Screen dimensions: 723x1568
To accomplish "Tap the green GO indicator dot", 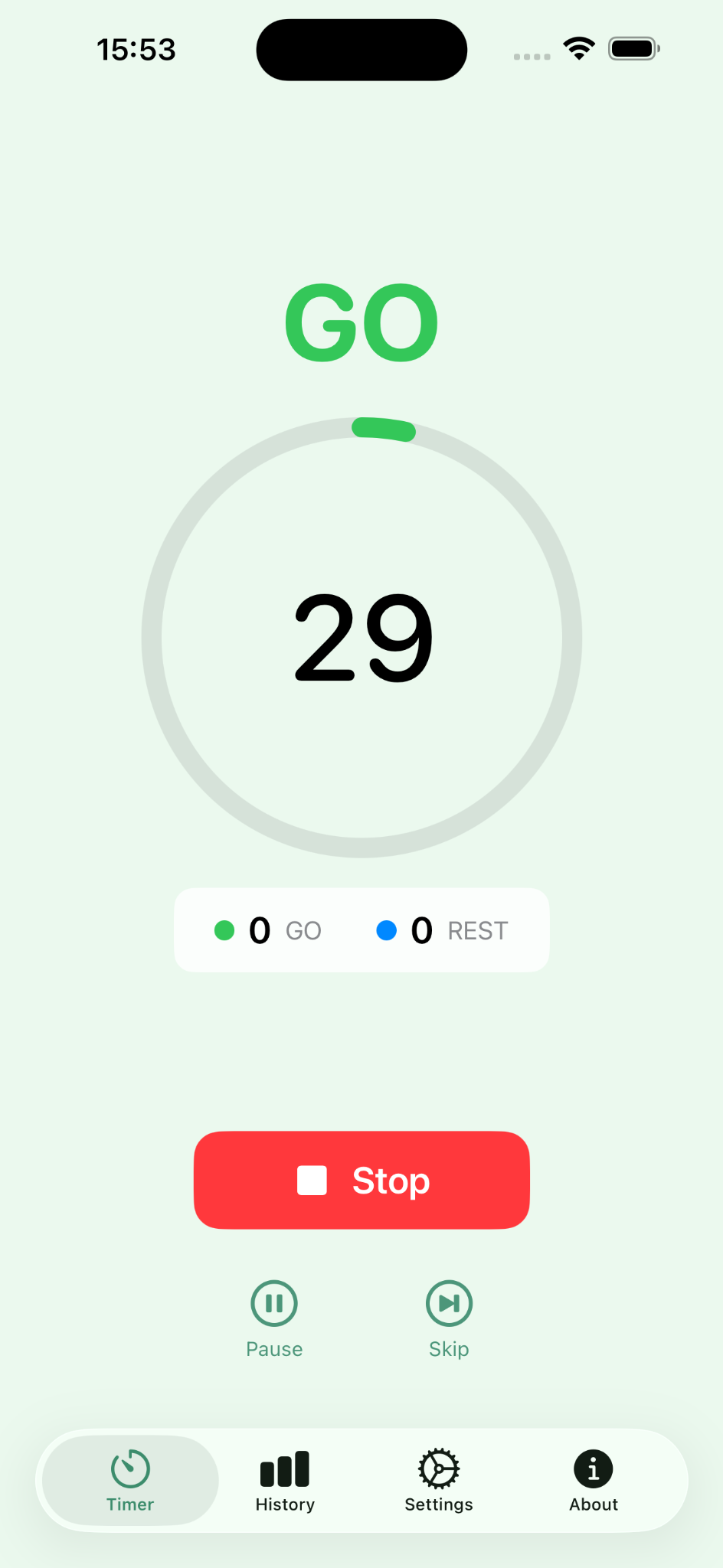I will (x=224, y=930).
